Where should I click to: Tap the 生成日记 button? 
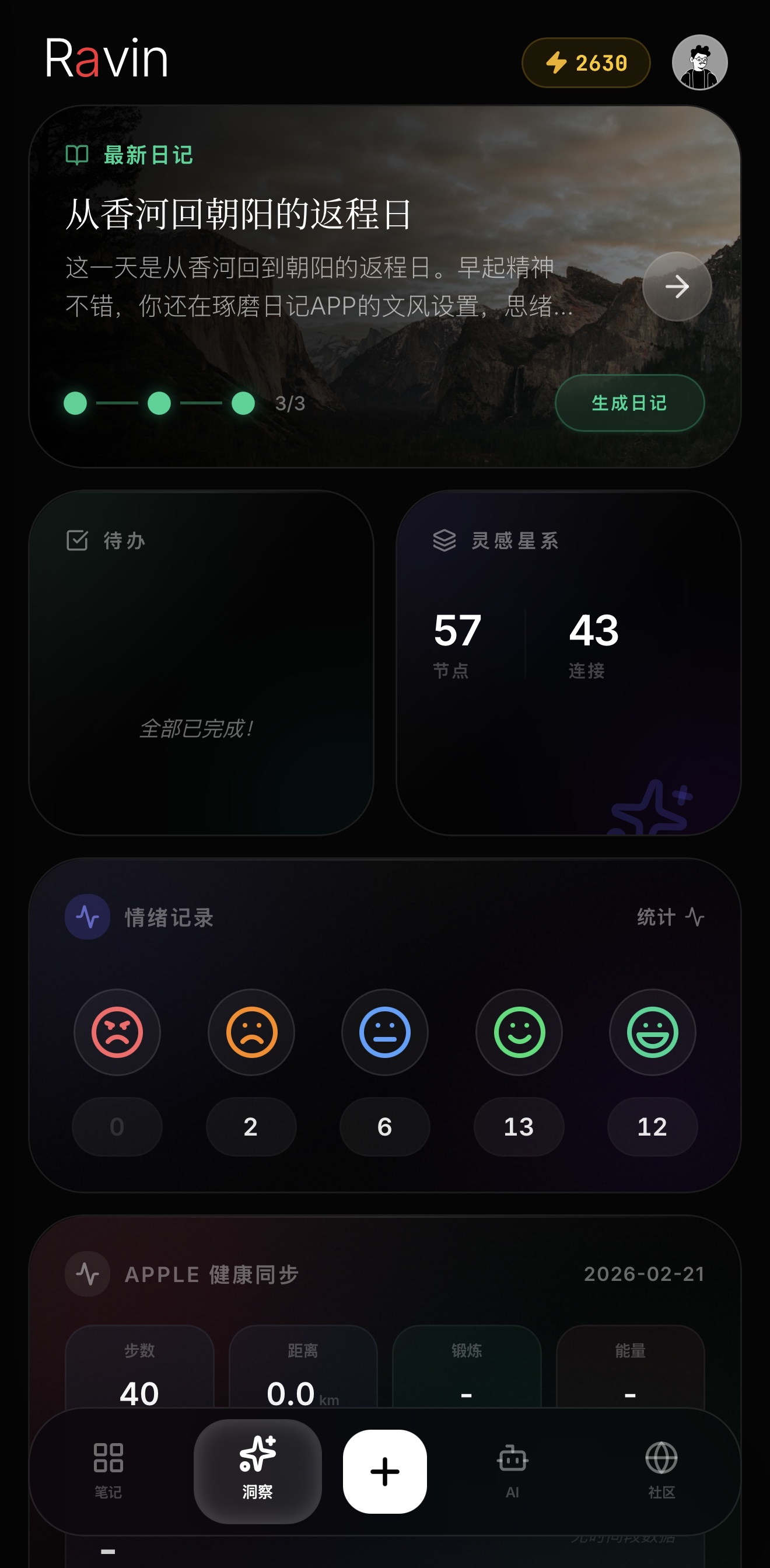pos(629,403)
